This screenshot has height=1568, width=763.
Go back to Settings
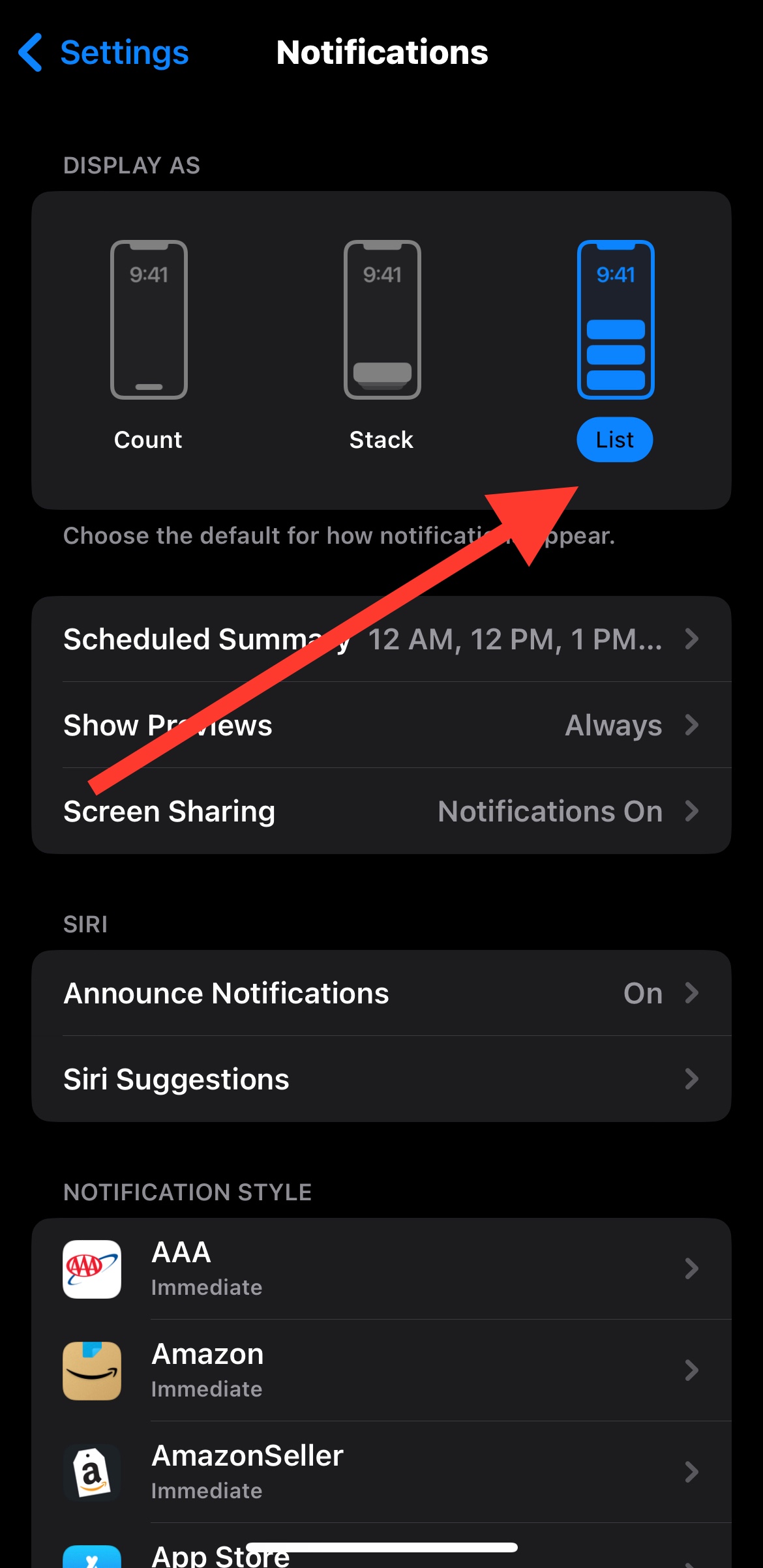[x=104, y=53]
